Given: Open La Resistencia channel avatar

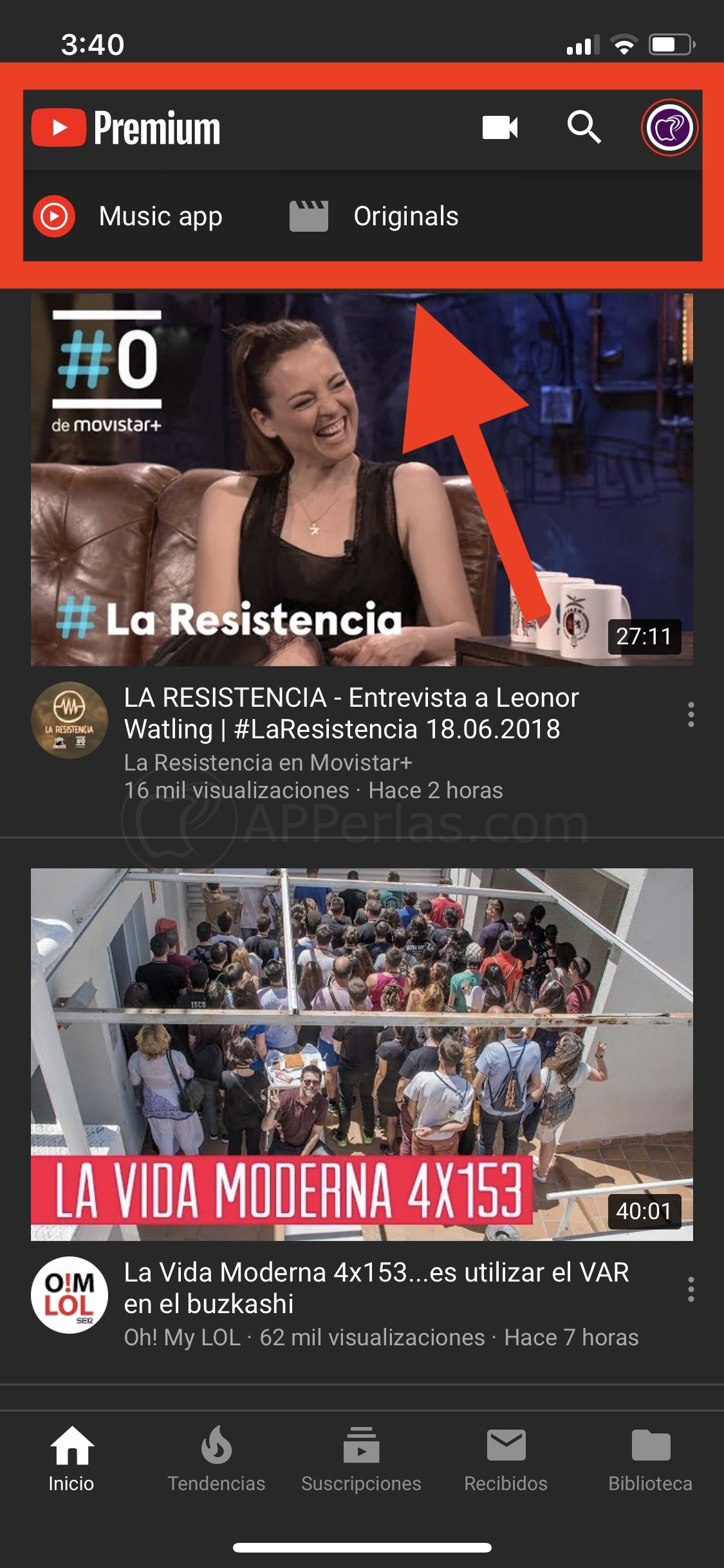Looking at the screenshot, I should click(70, 720).
